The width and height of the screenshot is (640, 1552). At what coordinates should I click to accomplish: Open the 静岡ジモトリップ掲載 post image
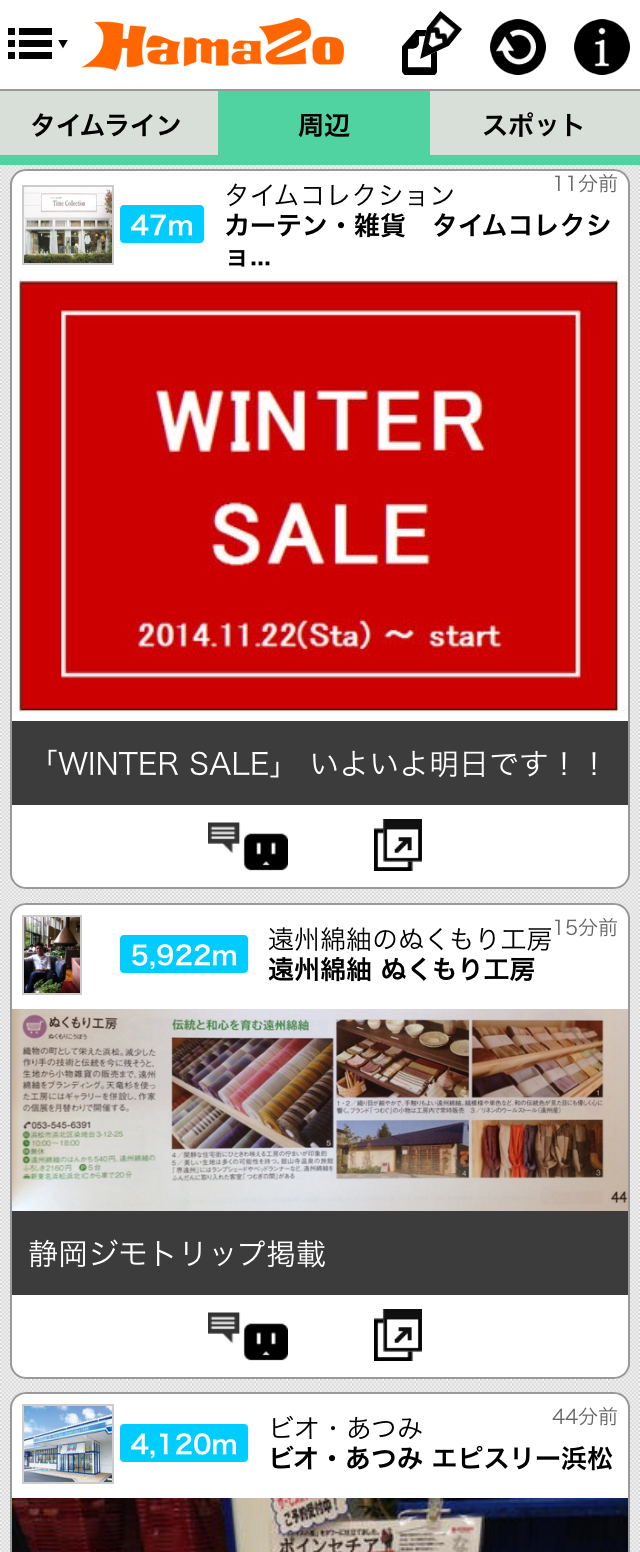[x=319, y=1110]
